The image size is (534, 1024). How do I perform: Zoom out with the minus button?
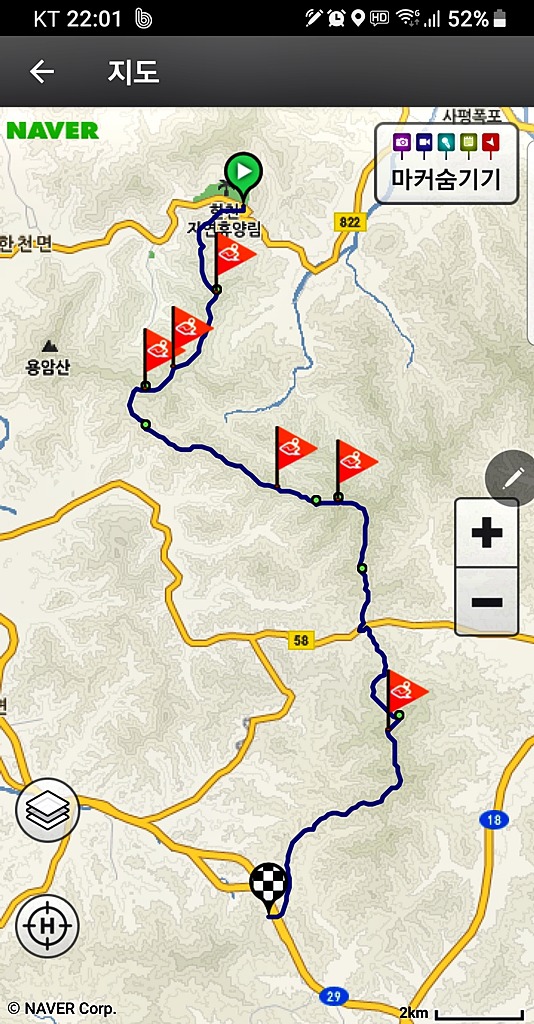pyautogui.click(x=487, y=601)
